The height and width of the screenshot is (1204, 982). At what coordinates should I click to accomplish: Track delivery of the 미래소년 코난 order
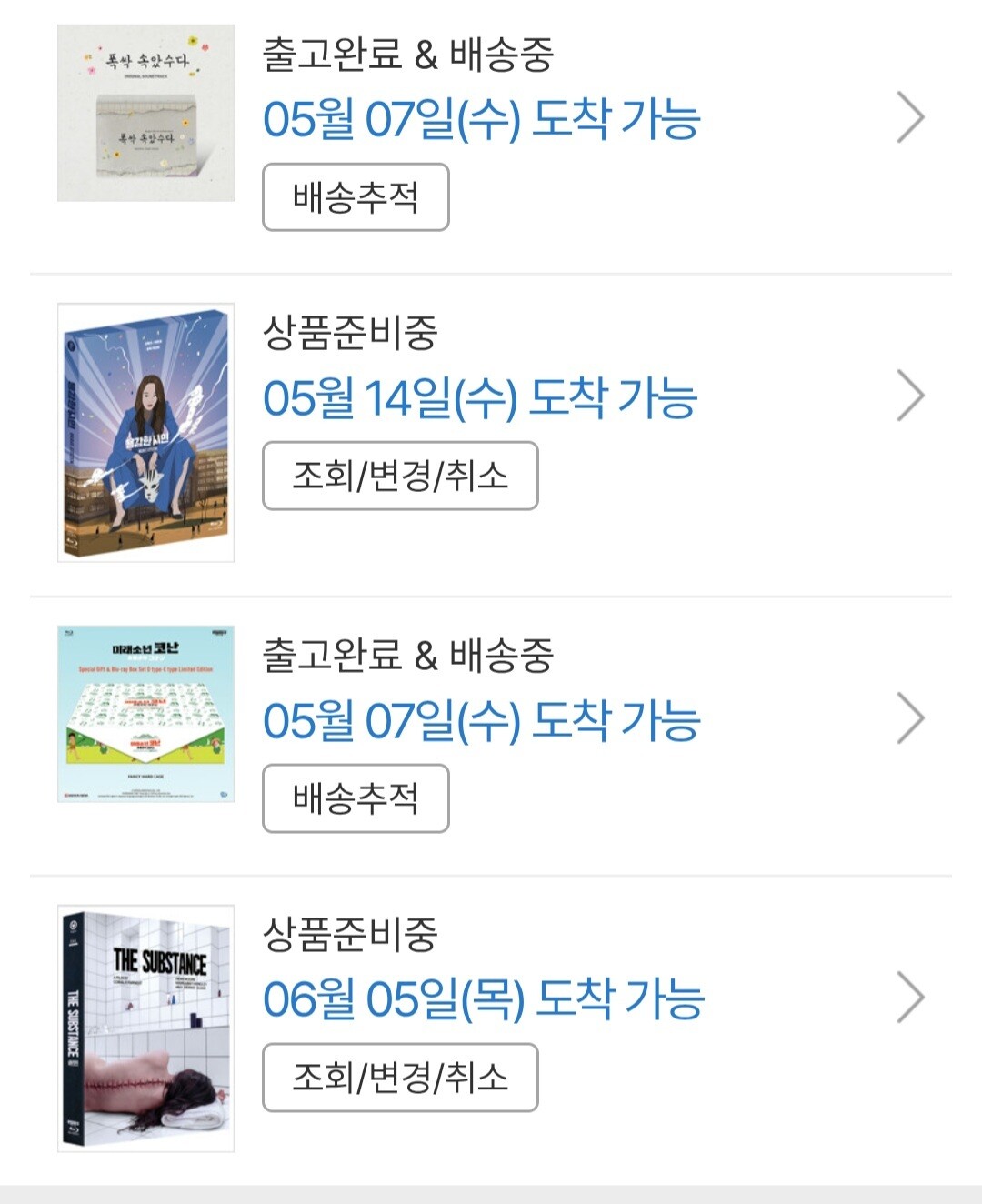356,798
